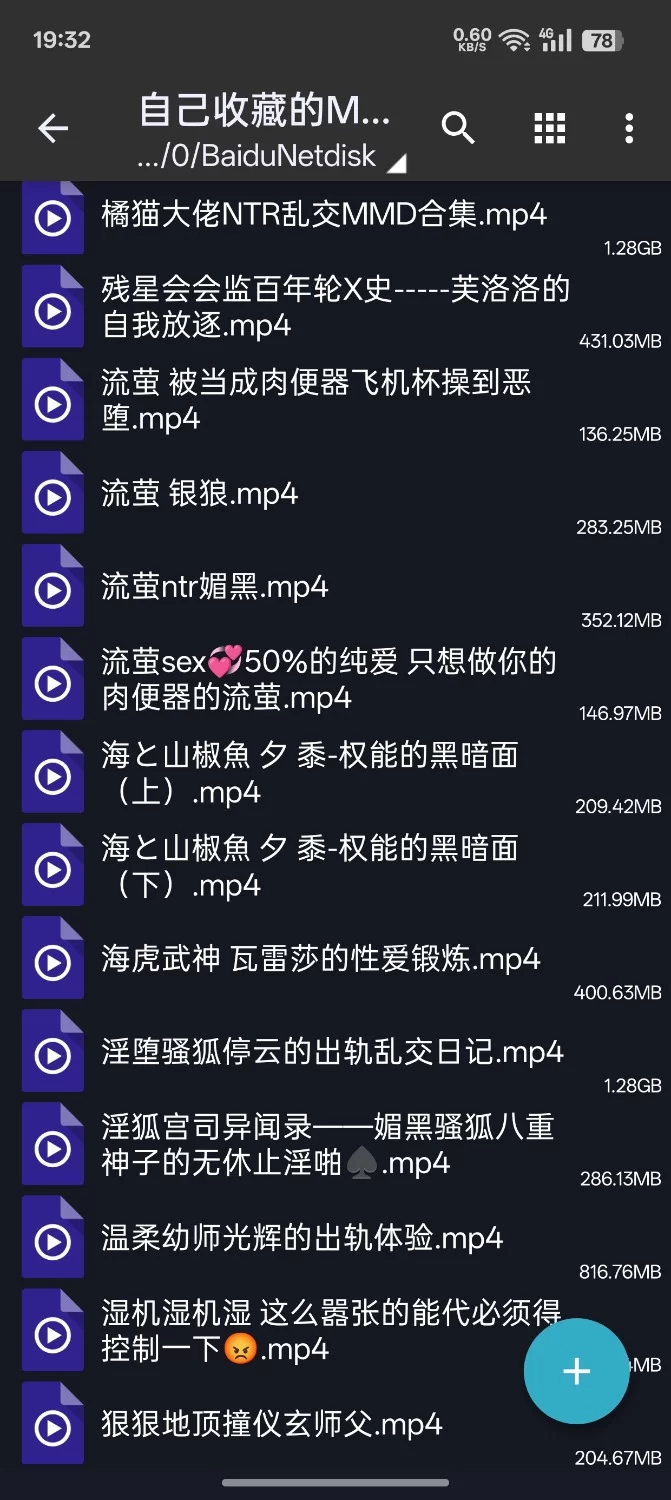Go back using the arrow icon
This screenshot has height=1500, width=671.
(53, 128)
